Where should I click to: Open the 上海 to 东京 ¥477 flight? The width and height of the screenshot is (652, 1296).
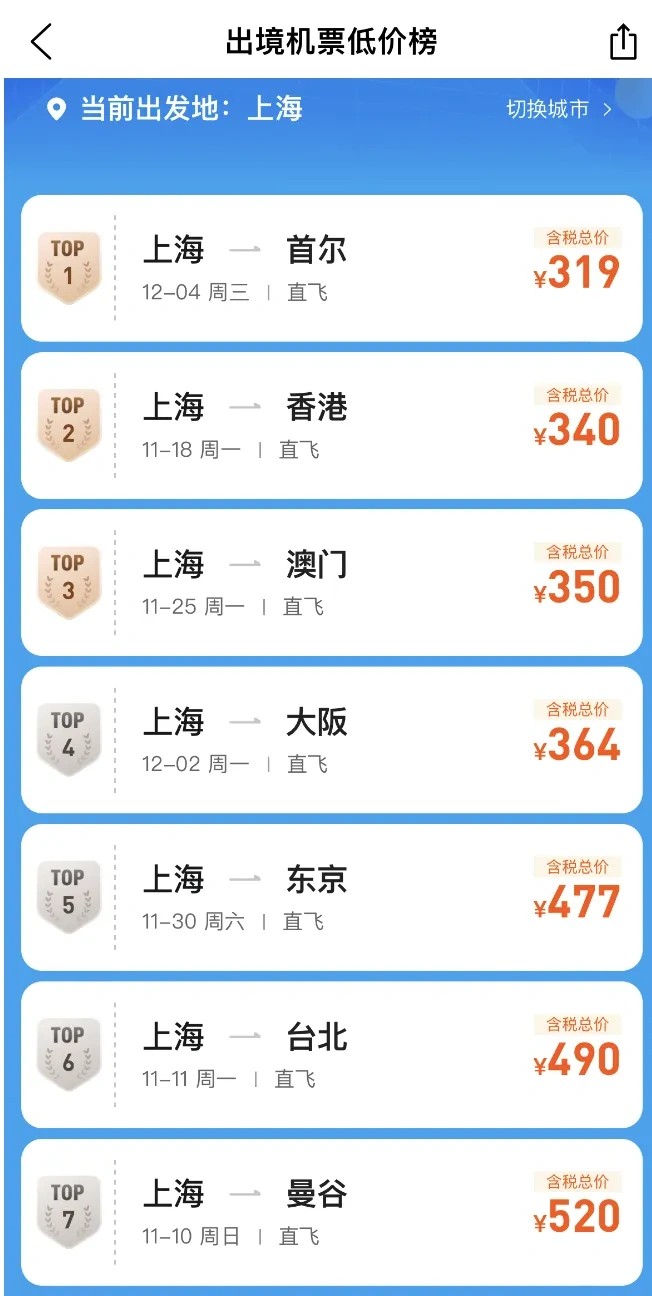tap(332, 897)
